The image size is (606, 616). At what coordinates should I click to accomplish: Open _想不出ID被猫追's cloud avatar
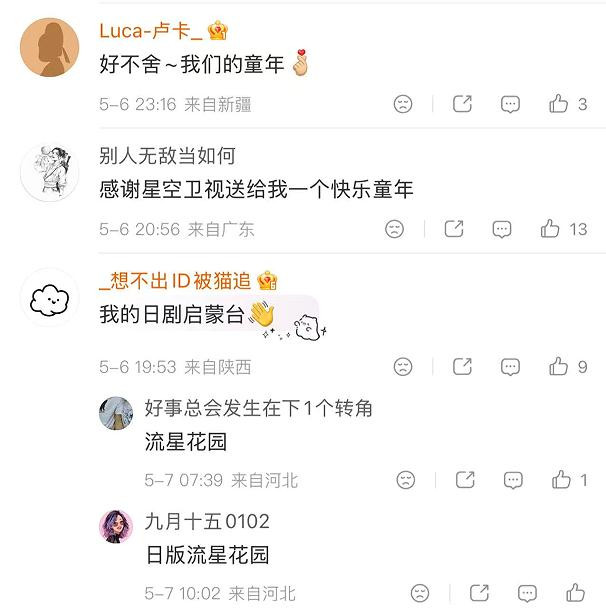point(49,297)
